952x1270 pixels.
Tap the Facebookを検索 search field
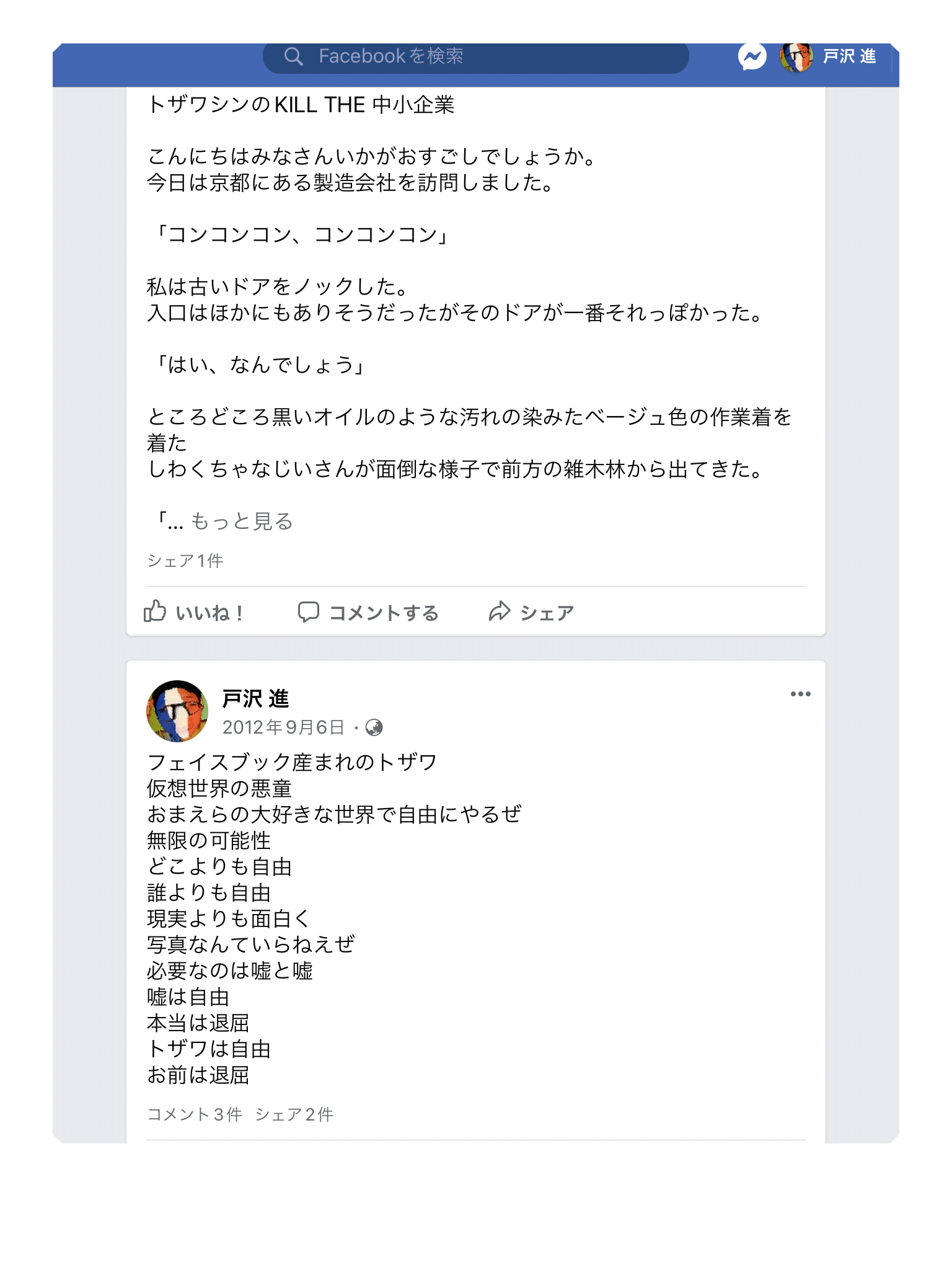pos(475,57)
